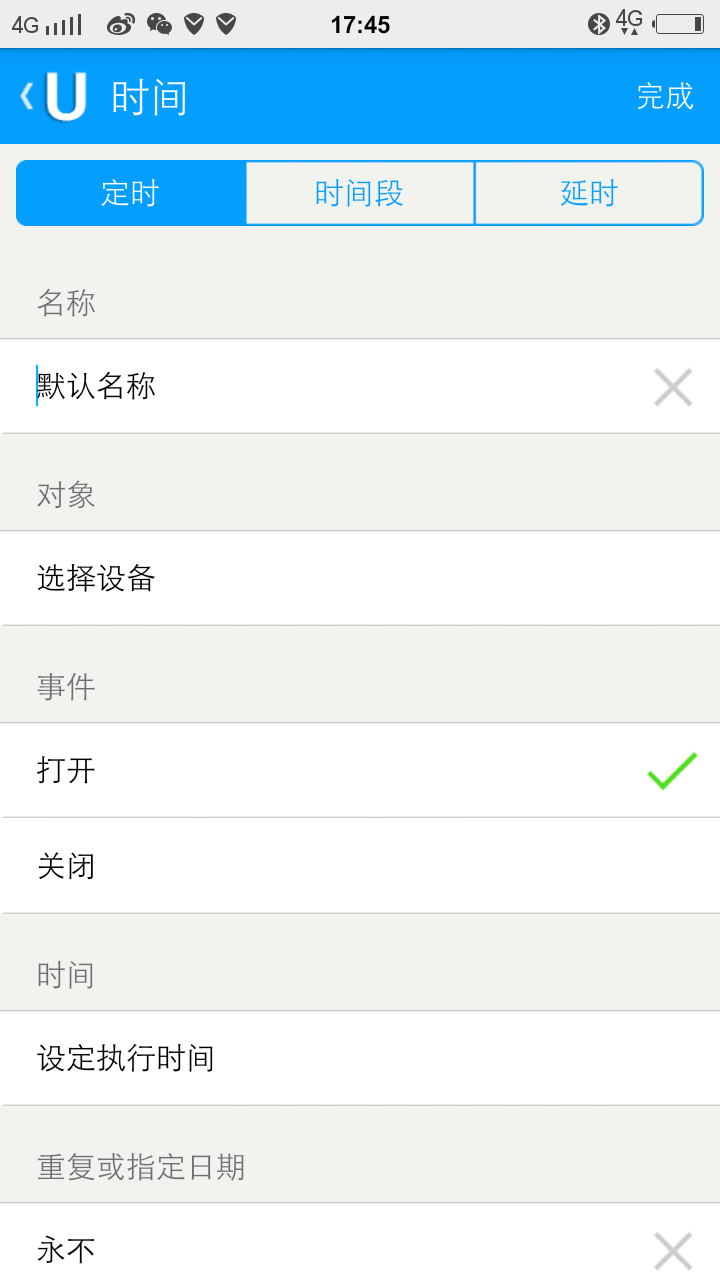Switch to the 时间段 tab
720x1280 pixels.
pos(360,193)
